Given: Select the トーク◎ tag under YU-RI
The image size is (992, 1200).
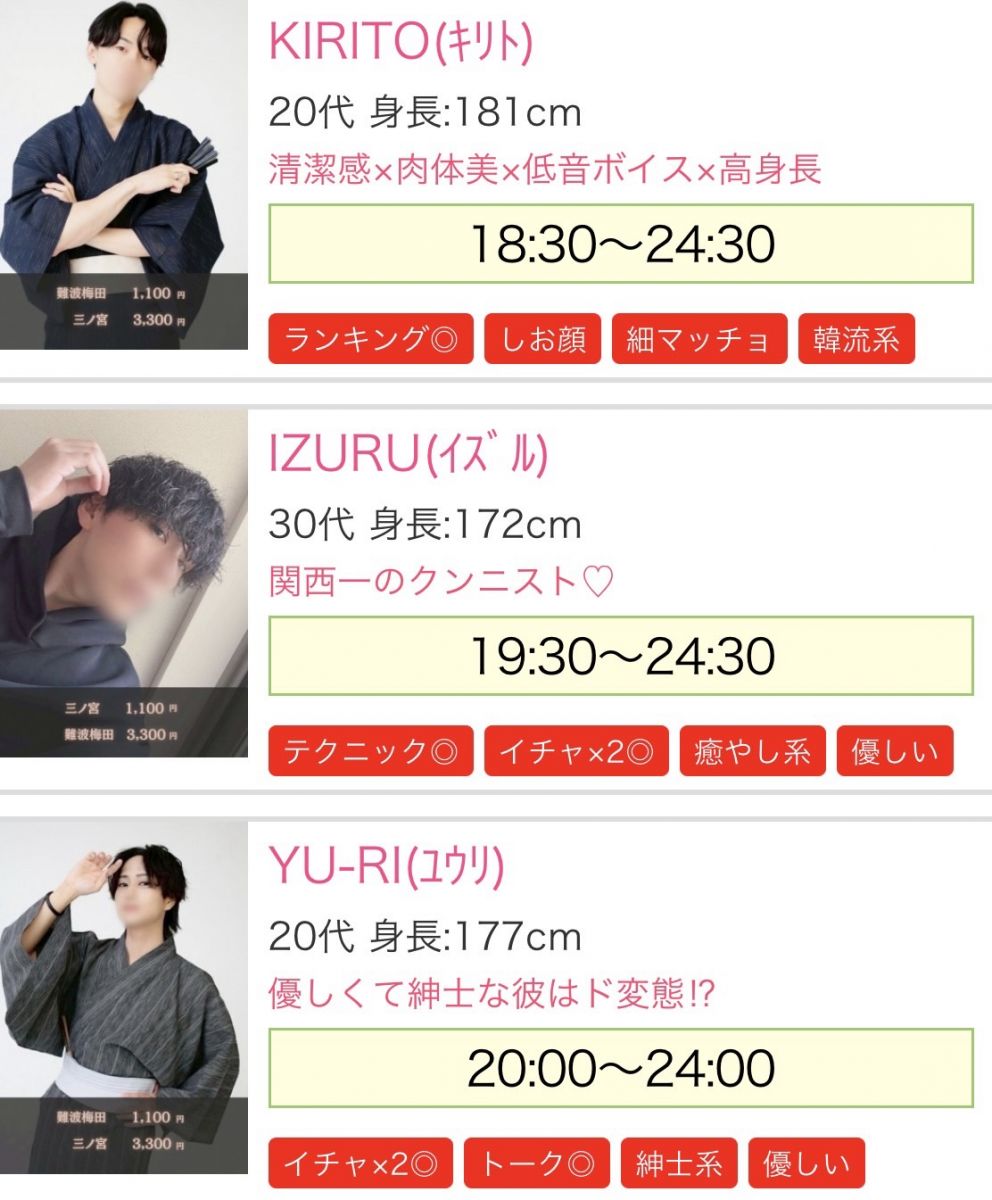Looking at the screenshot, I should 537,1163.
